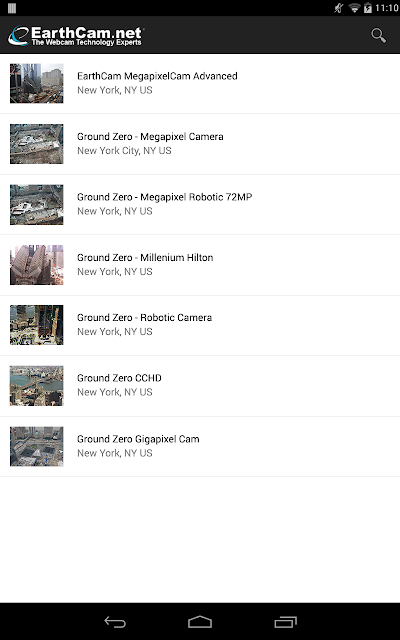Open Ground Zero Gigapixel Cam
400x640 pixels.
[200, 447]
